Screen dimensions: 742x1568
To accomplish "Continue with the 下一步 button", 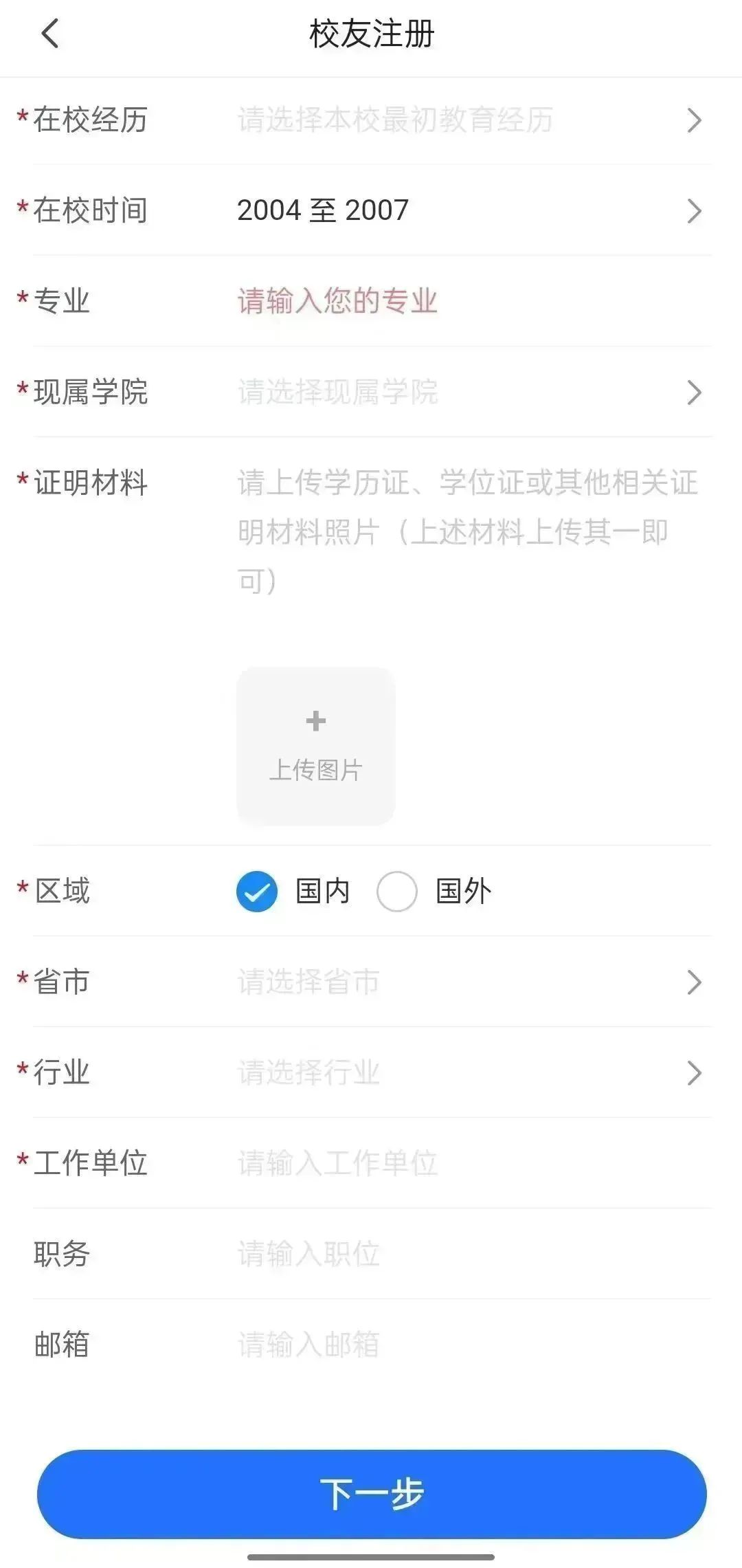I will (x=371, y=1493).
